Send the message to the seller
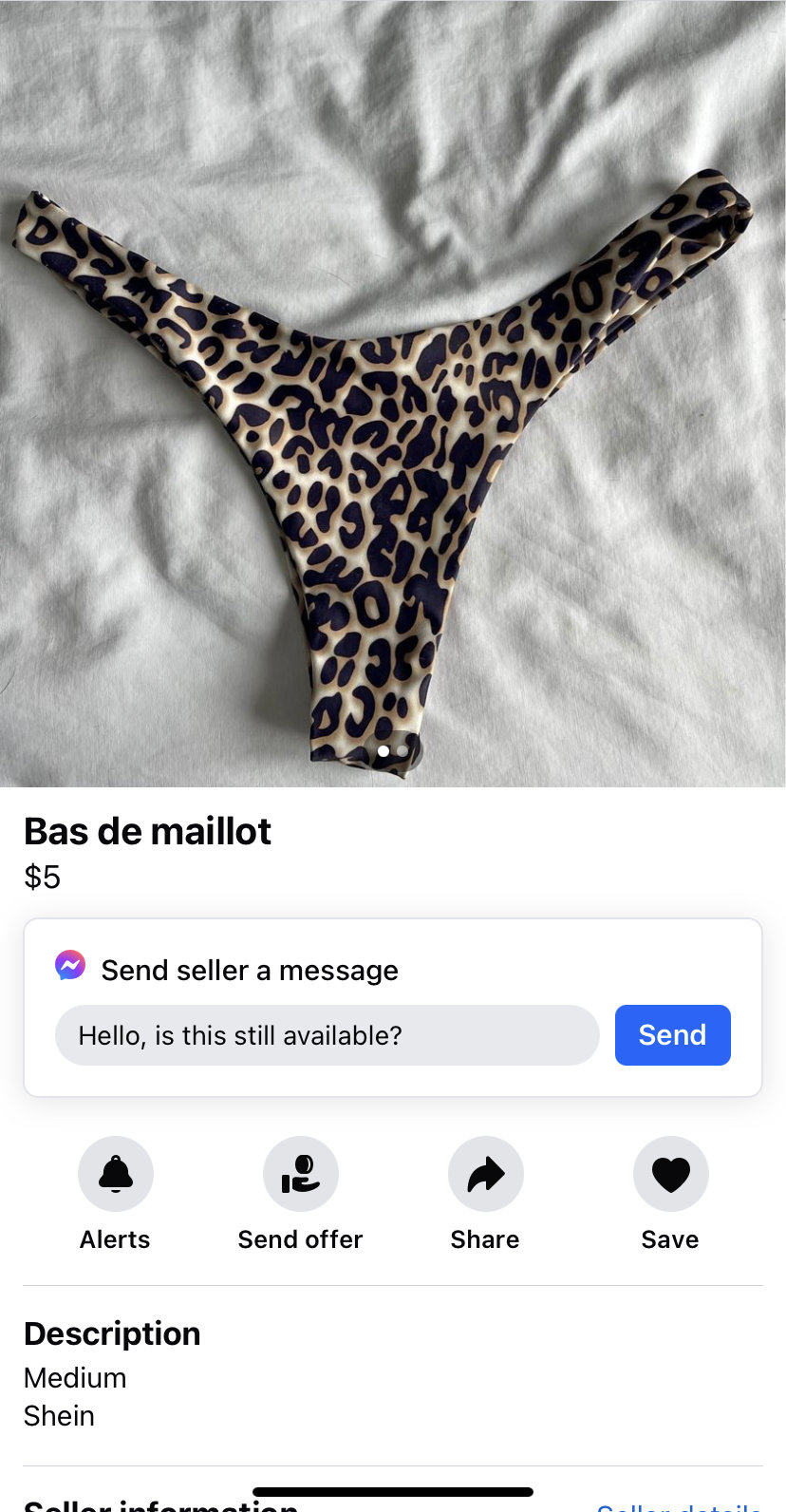Screen dimensions: 786x1512 pos(672,1034)
